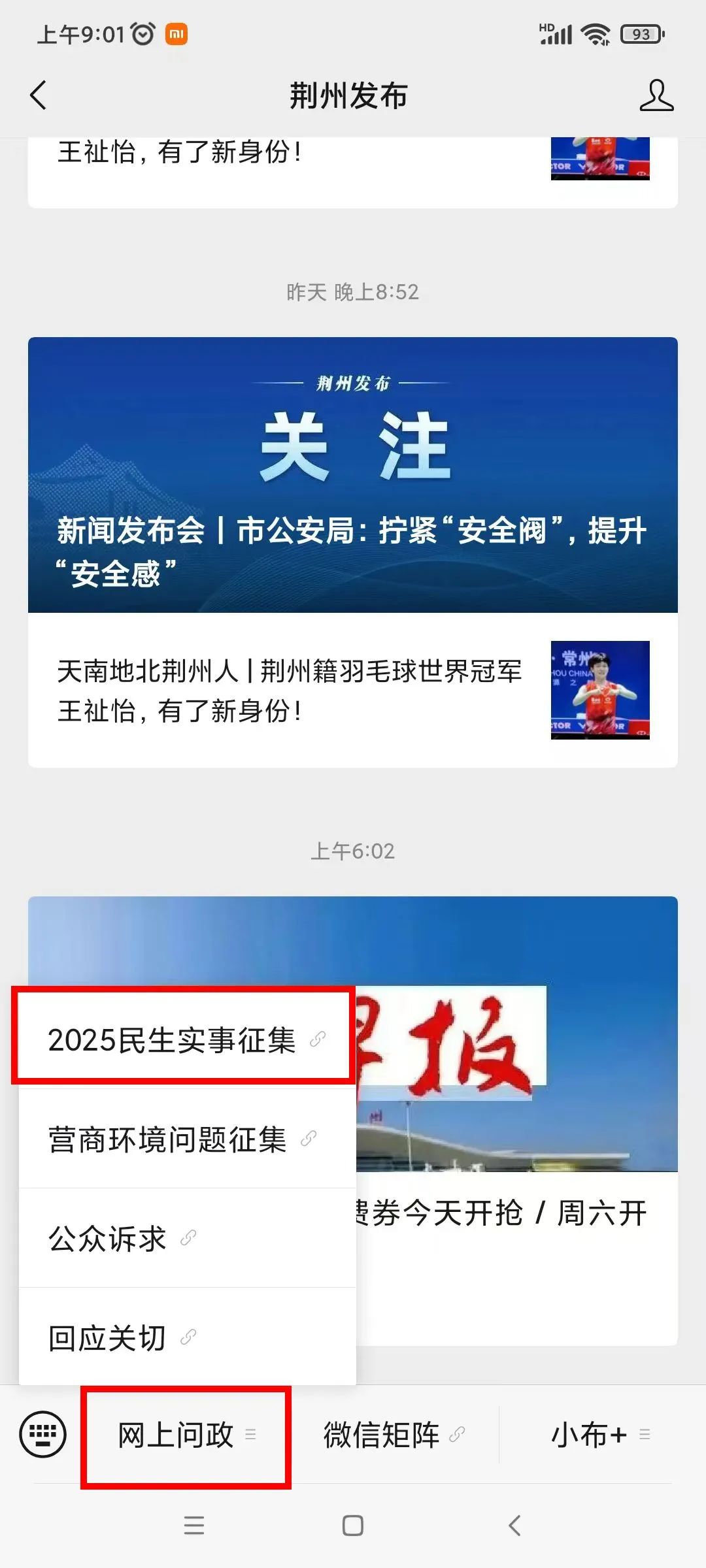
Task: Switch to keyboard input mode
Action: pos(43,1435)
